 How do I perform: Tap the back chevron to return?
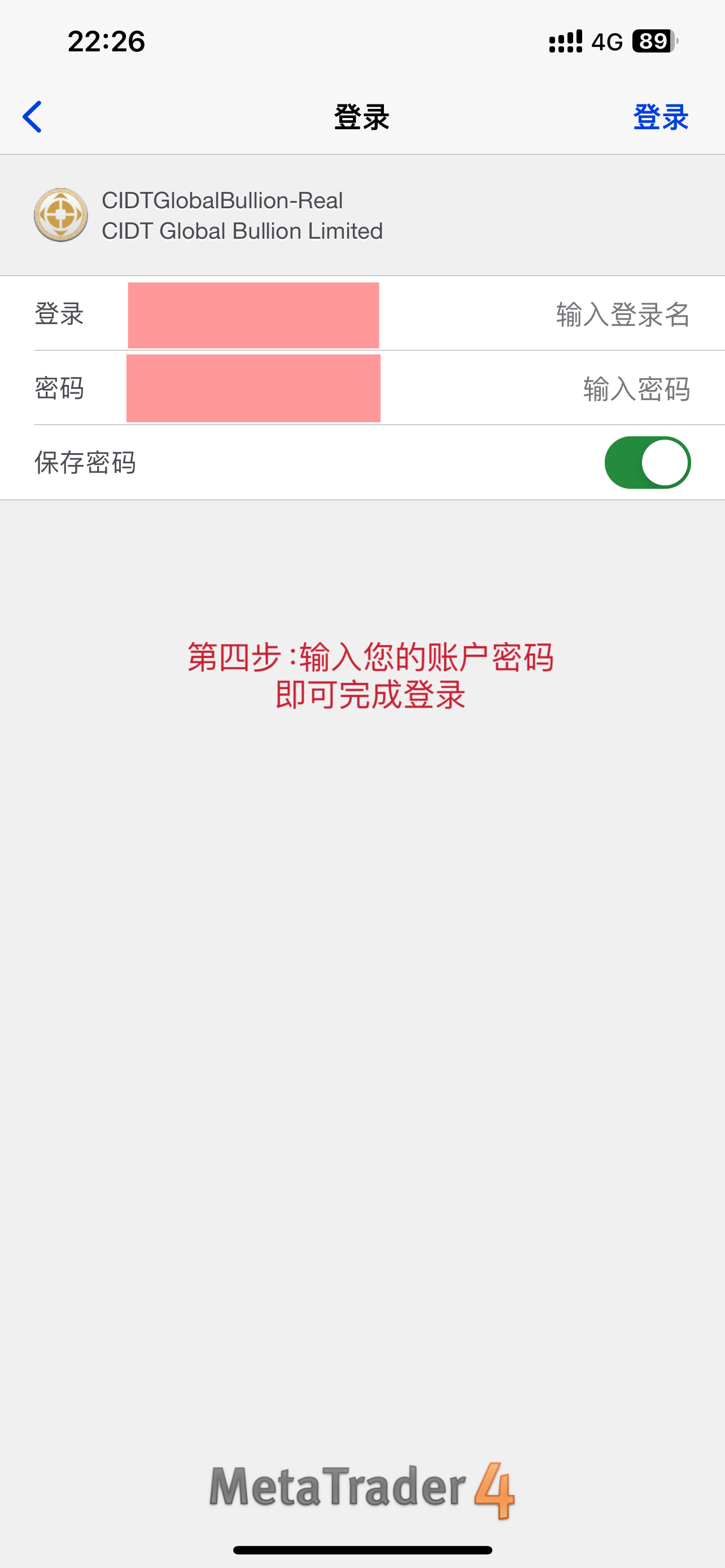[33, 116]
